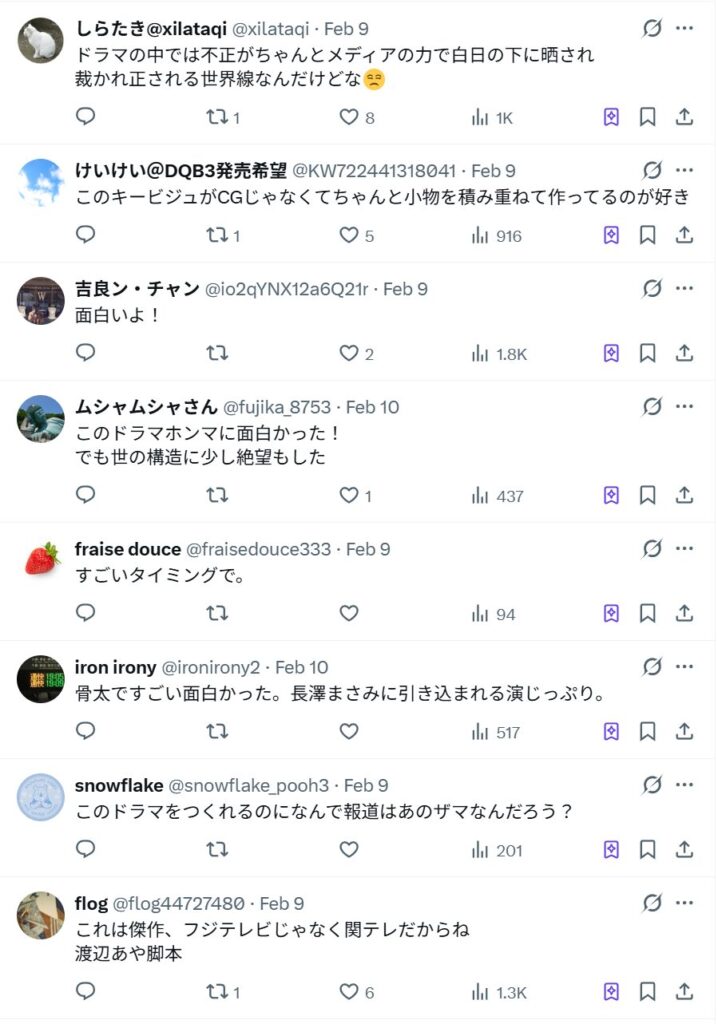Like 吉良ン・チャン's tweet
The height and width of the screenshot is (1024, 718).
pyautogui.click(x=348, y=353)
